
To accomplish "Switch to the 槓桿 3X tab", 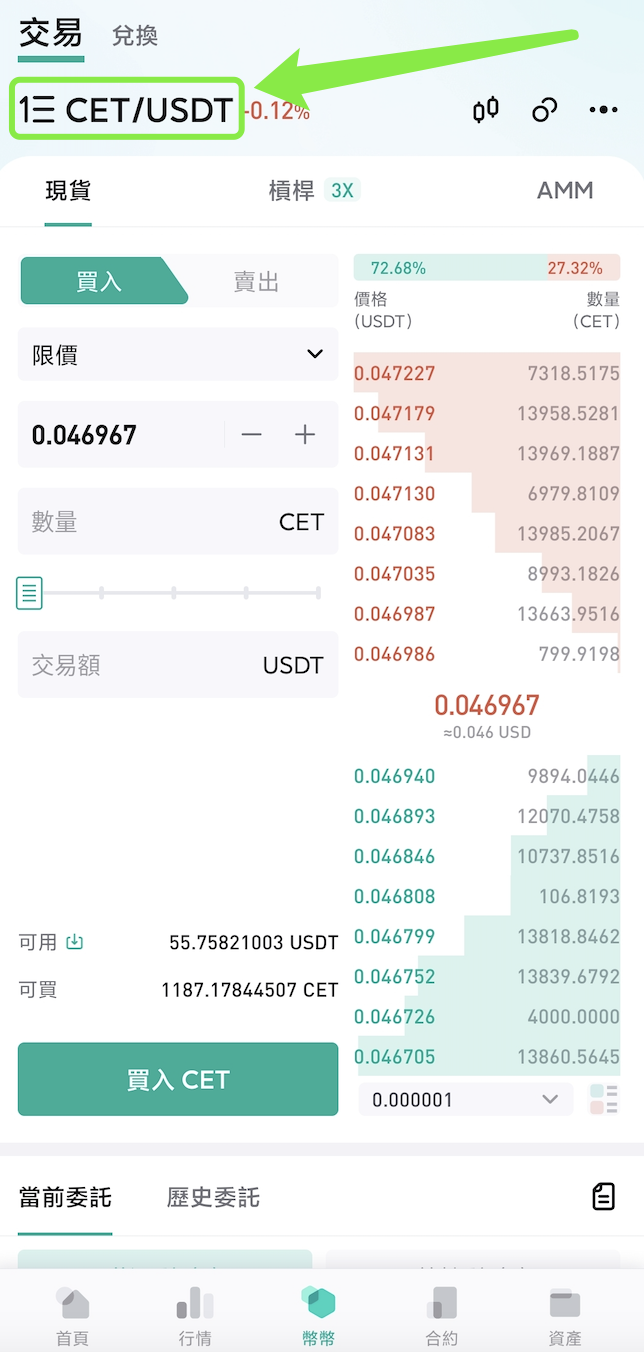I will tap(313, 190).
